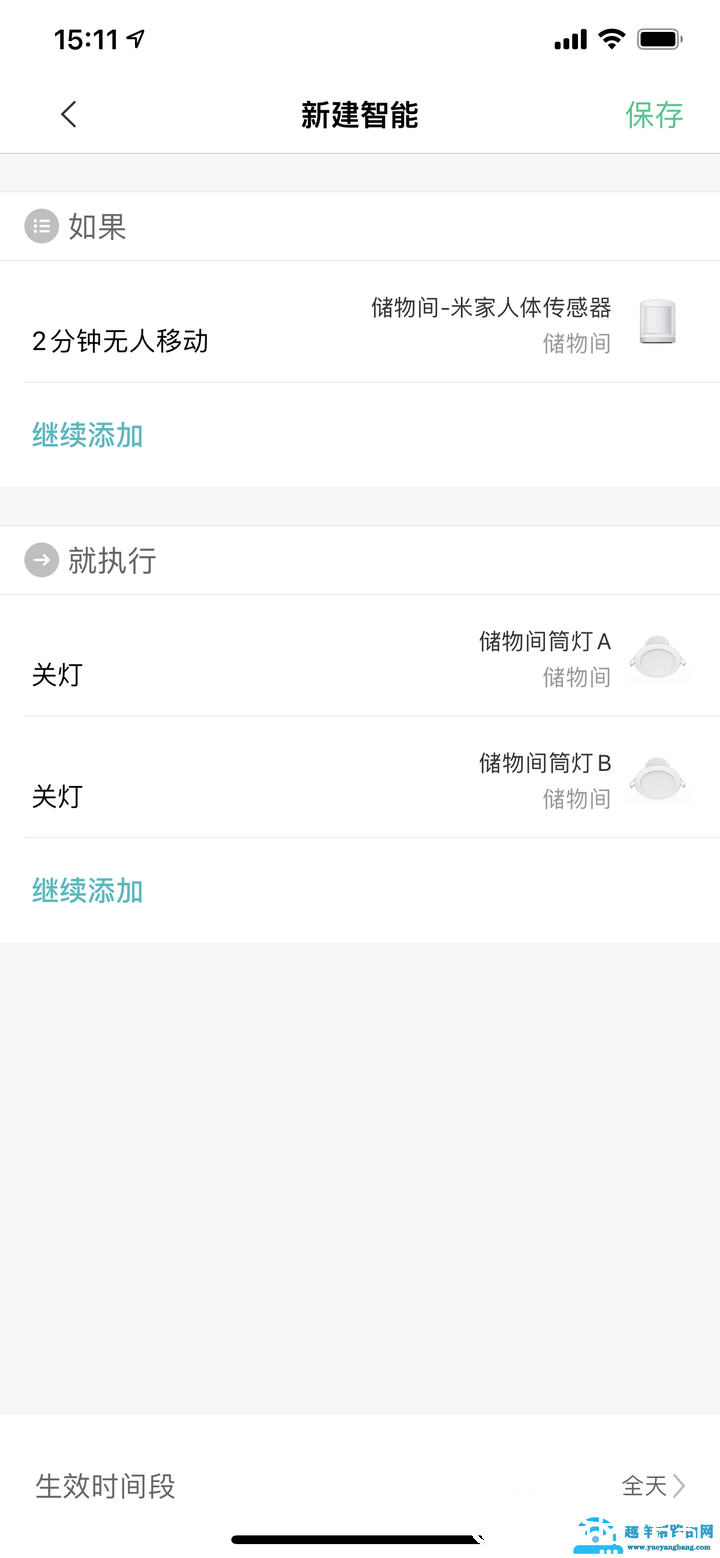The width and height of the screenshot is (720, 1558).
Task: Click the 如果 section header
Action: point(100,226)
